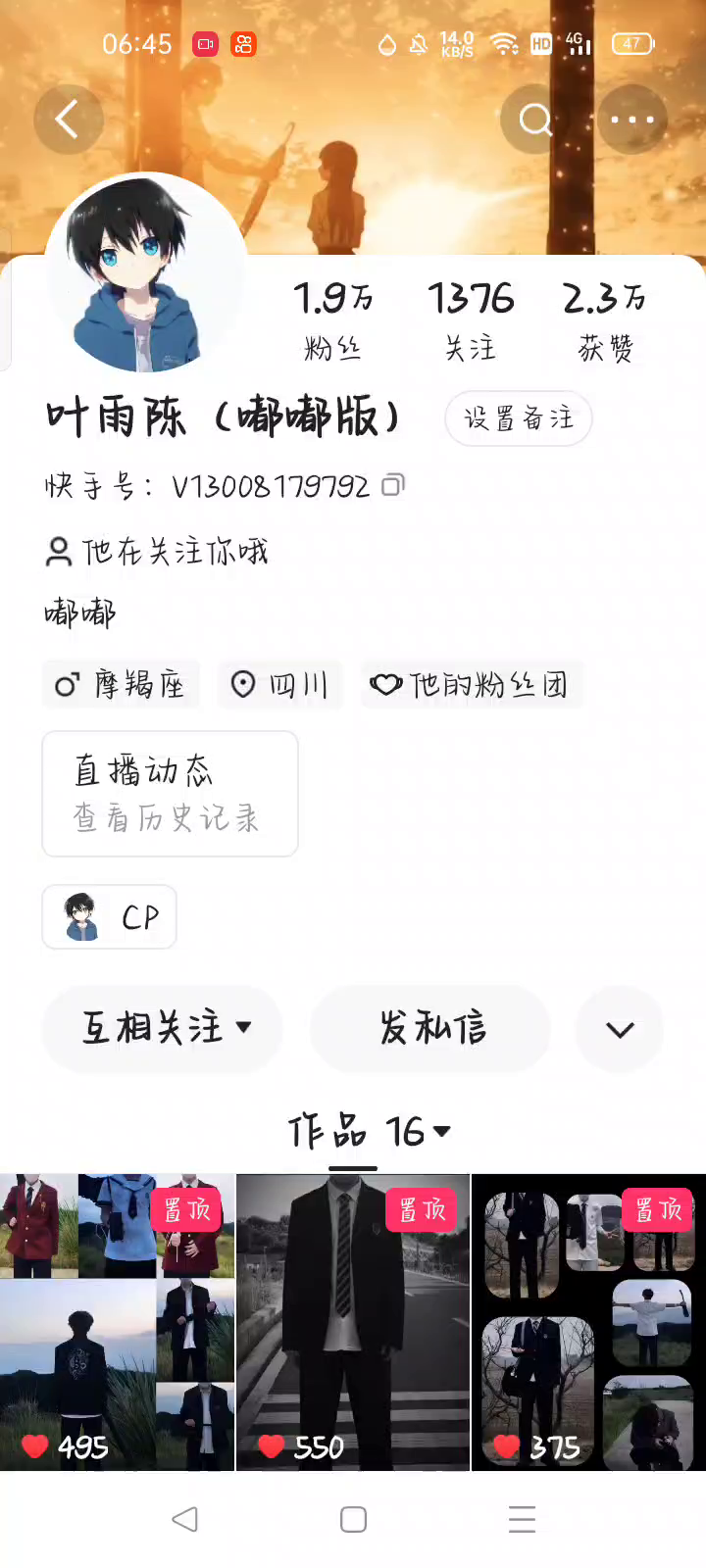
Task: Tap the system home button
Action: (353, 1520)
